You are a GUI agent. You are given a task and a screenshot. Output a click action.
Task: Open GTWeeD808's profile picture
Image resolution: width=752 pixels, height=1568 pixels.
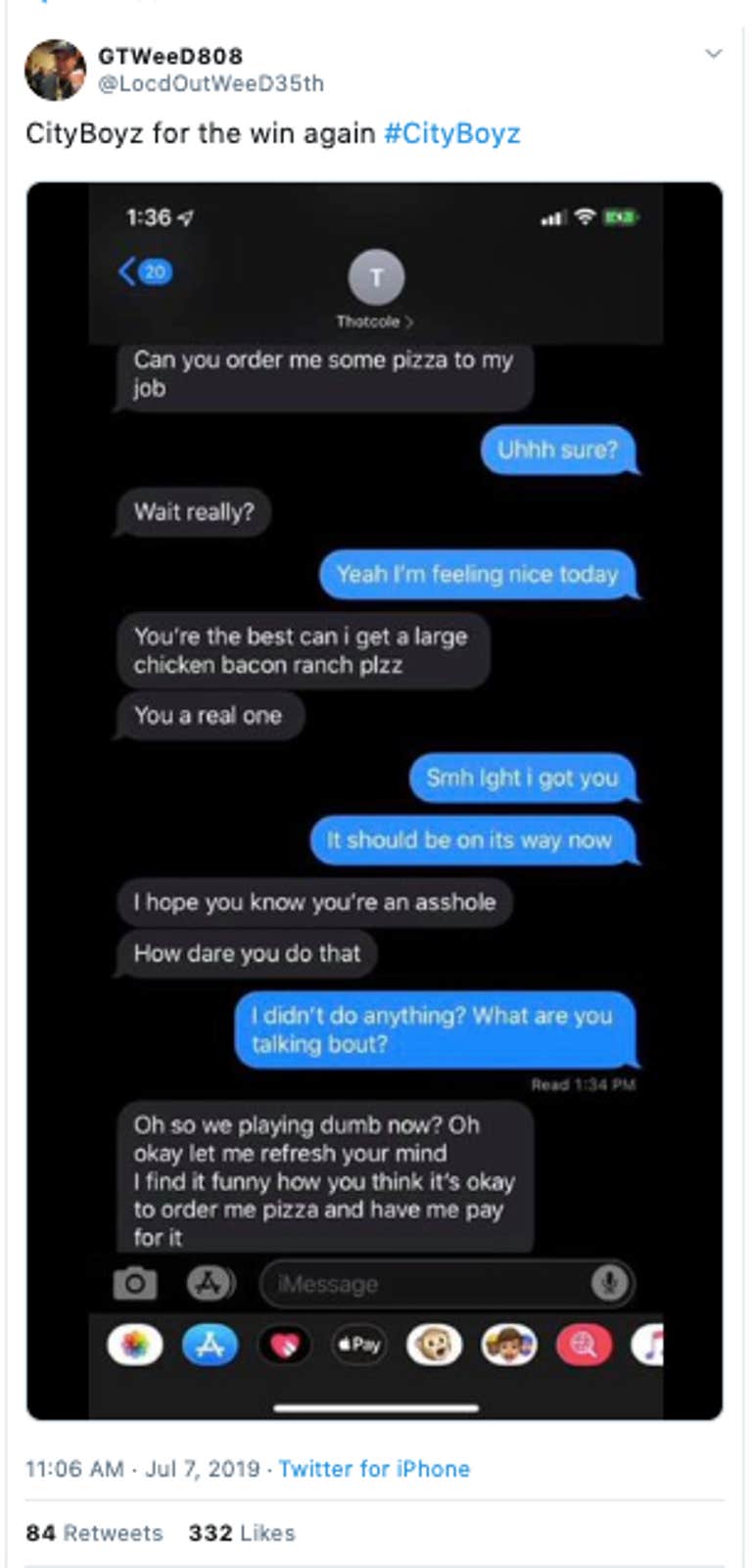pos(55,71)
